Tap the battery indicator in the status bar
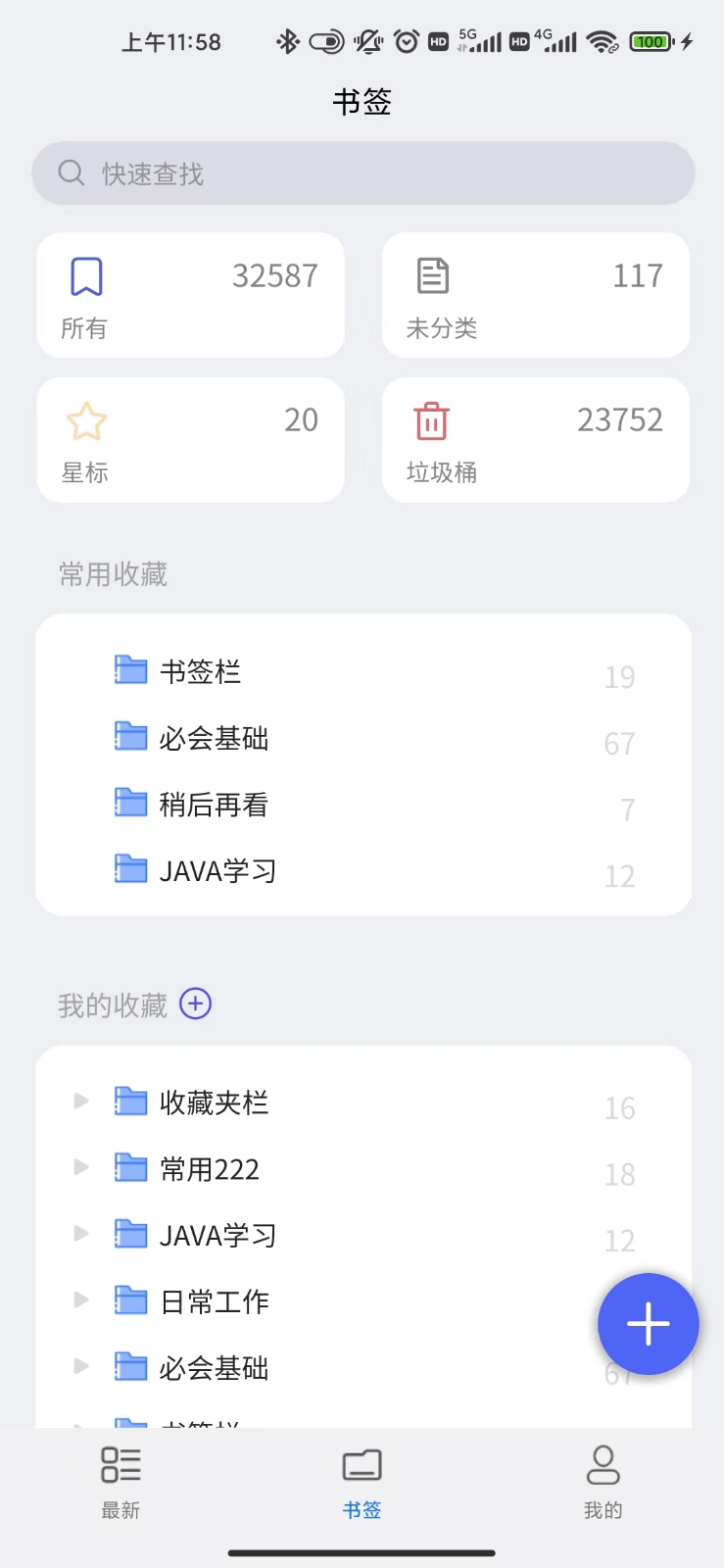Screen dimensions: 724x1568 (650, 42)
